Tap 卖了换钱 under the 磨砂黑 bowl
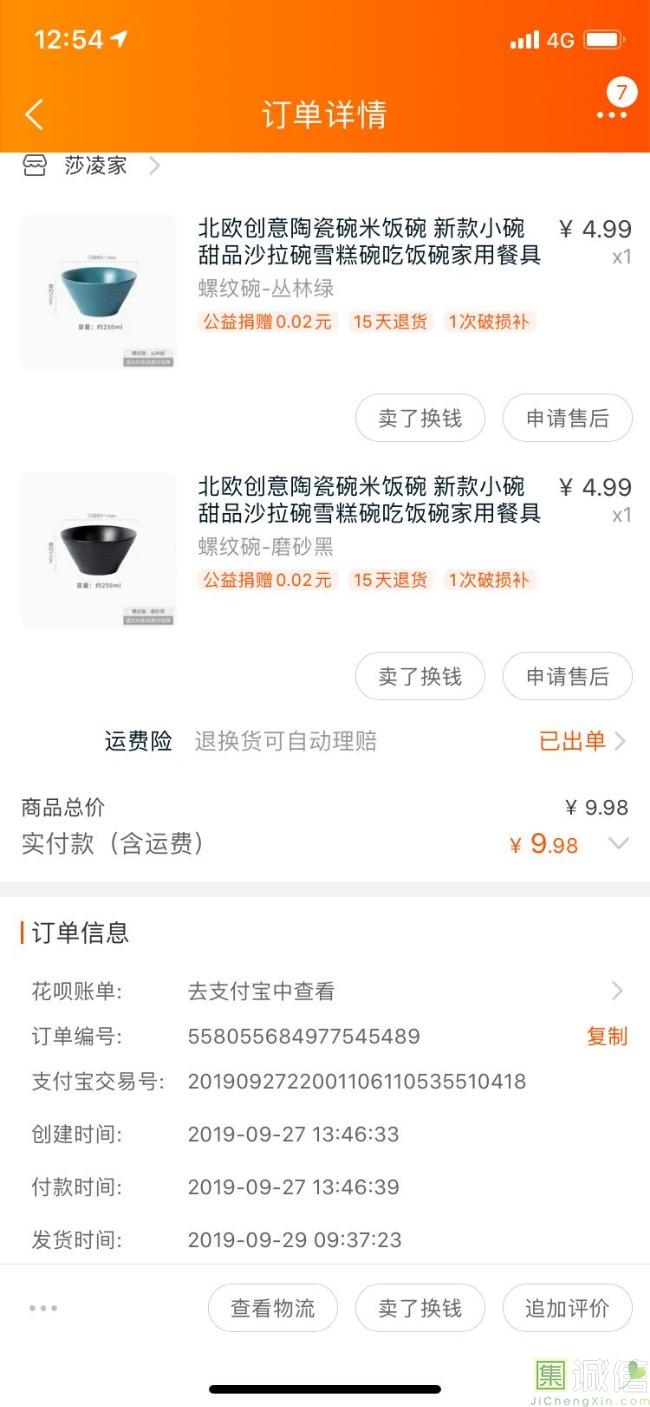Image resolution: width=650 pixels, height=1407 pixels. pyautogui.click(x=420, y=676)
